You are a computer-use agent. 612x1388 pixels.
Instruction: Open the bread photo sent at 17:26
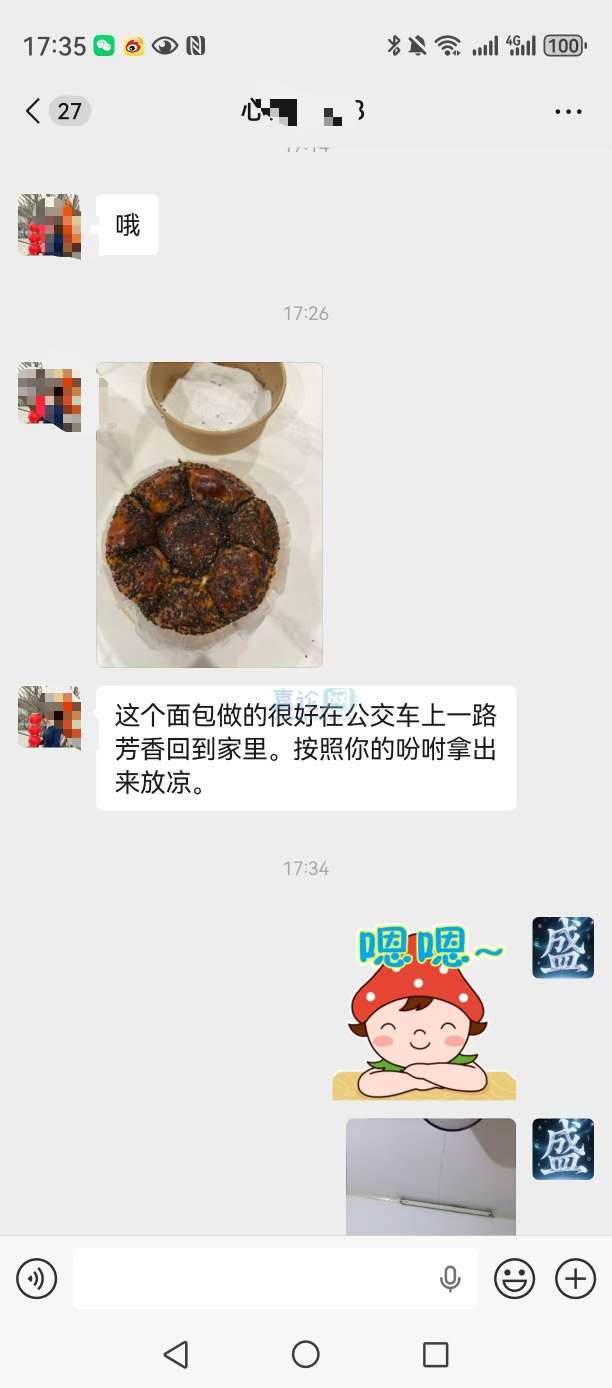point(209,514)
